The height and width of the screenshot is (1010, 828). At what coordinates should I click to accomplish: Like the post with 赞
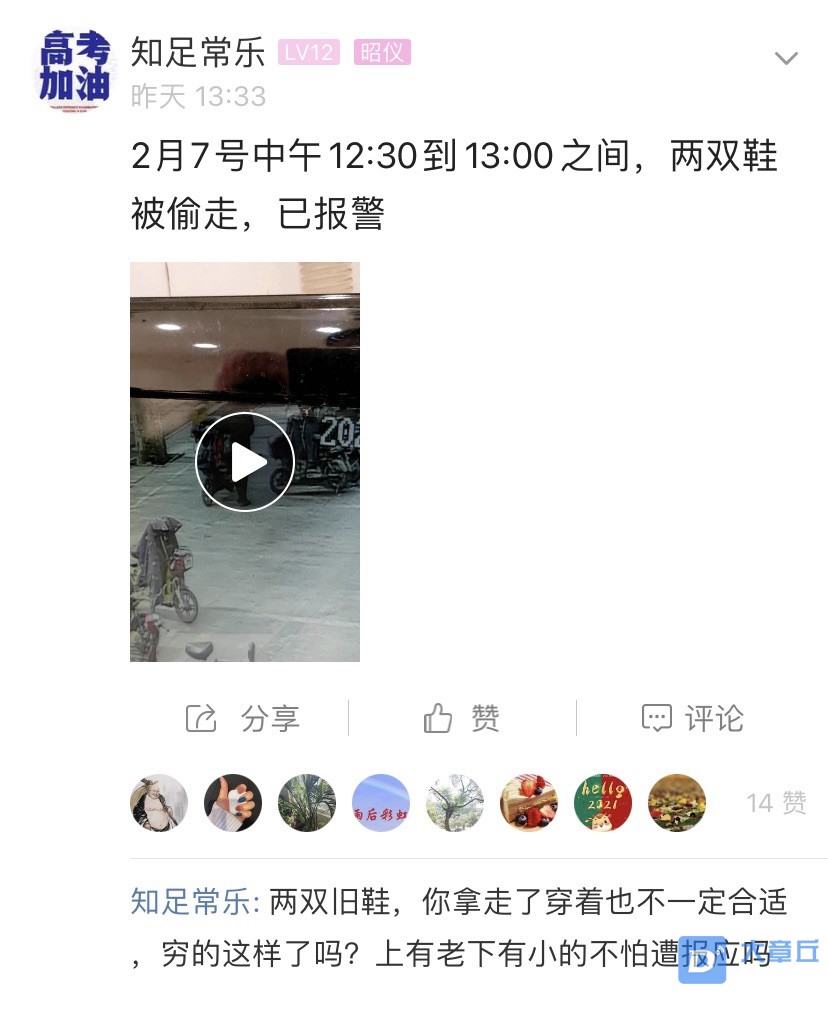(462, 718)
